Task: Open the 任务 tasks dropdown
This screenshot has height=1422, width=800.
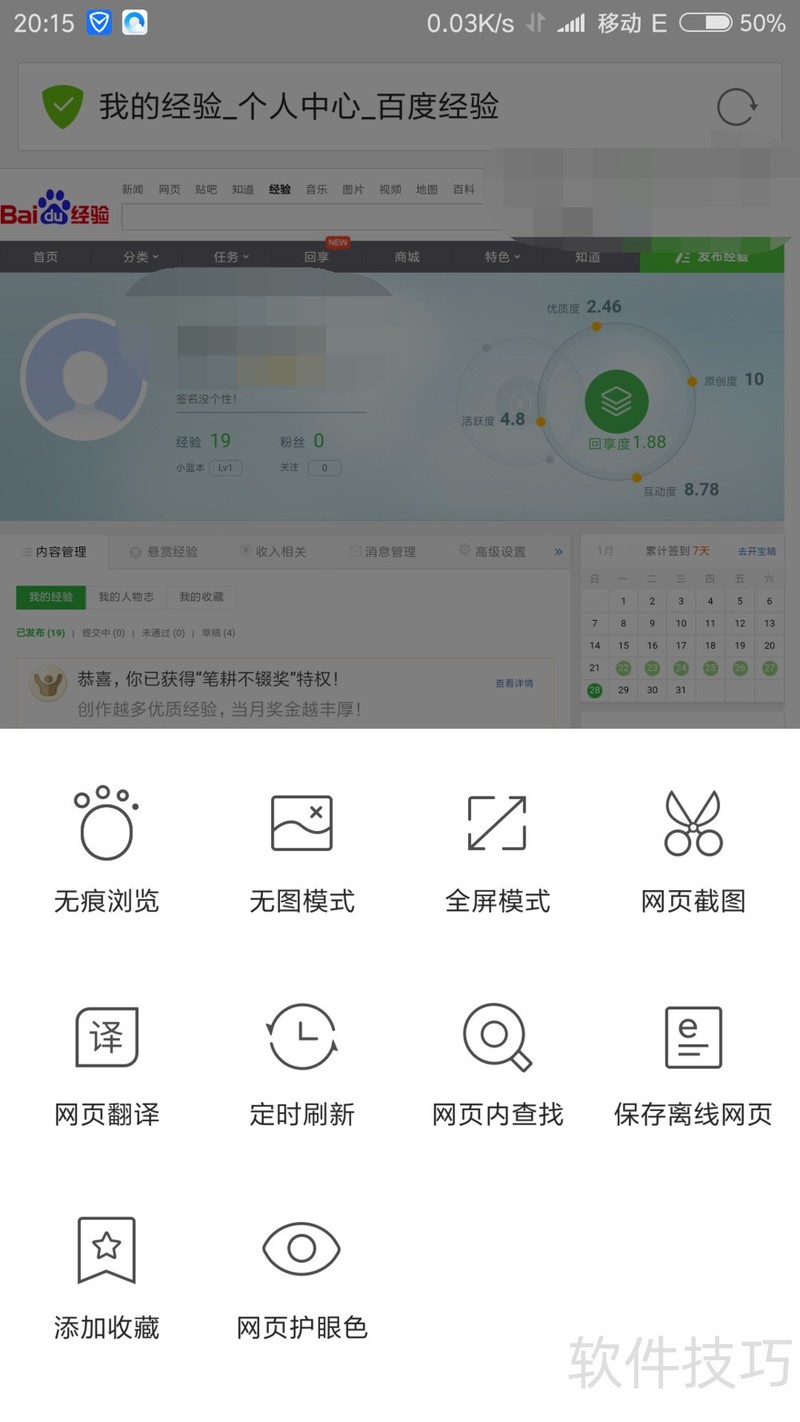Action: [x=228, y=257]
